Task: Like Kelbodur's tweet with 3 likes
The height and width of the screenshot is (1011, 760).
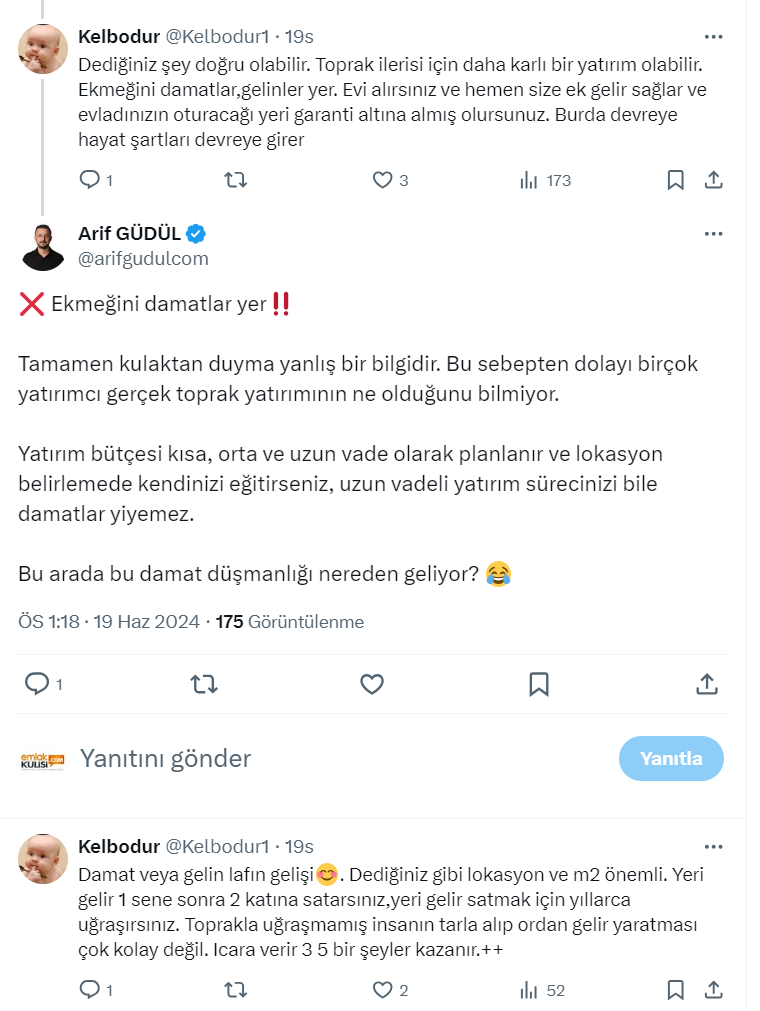Action: point(382,180)
